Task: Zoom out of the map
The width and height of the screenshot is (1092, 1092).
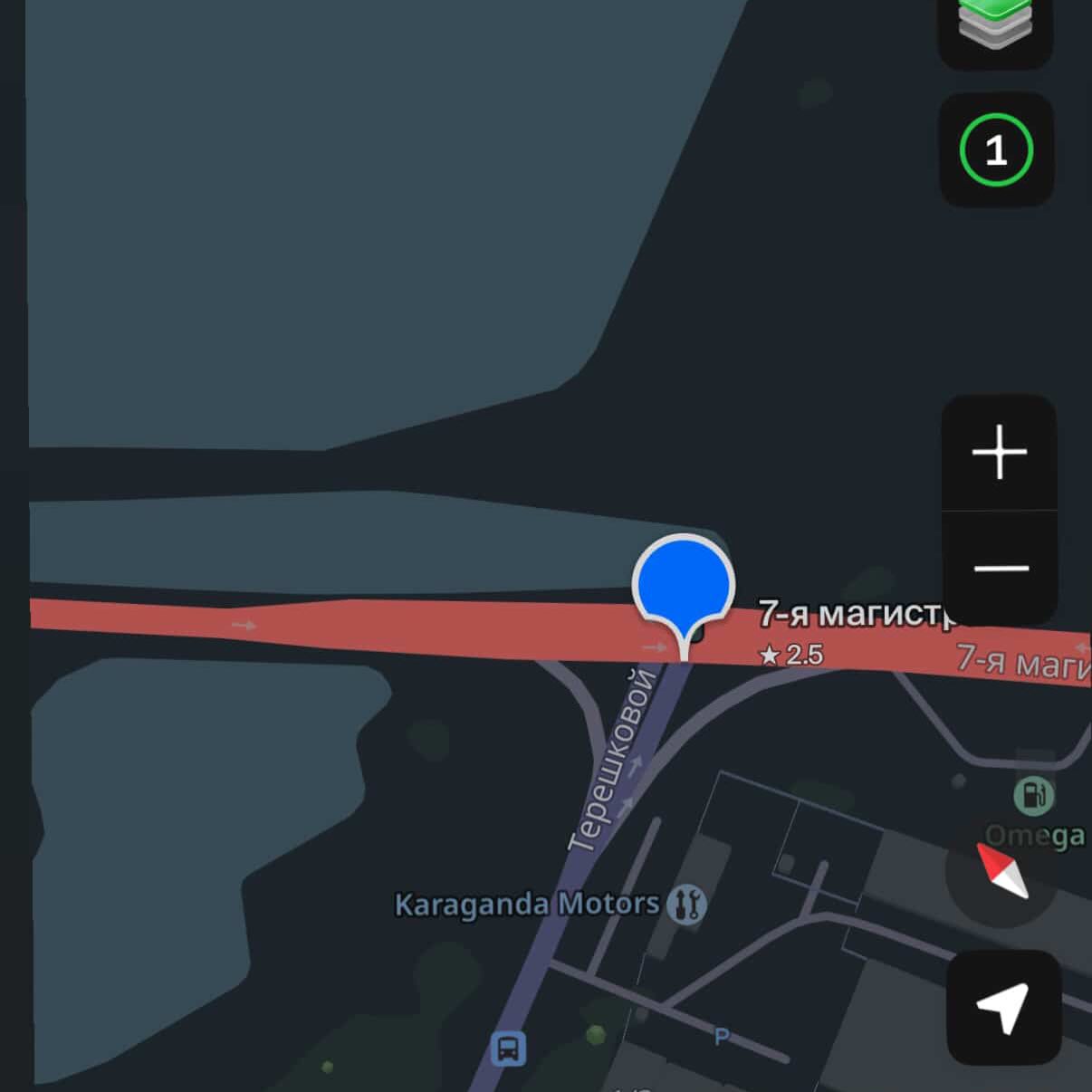Action: [x=1001, y=569]
